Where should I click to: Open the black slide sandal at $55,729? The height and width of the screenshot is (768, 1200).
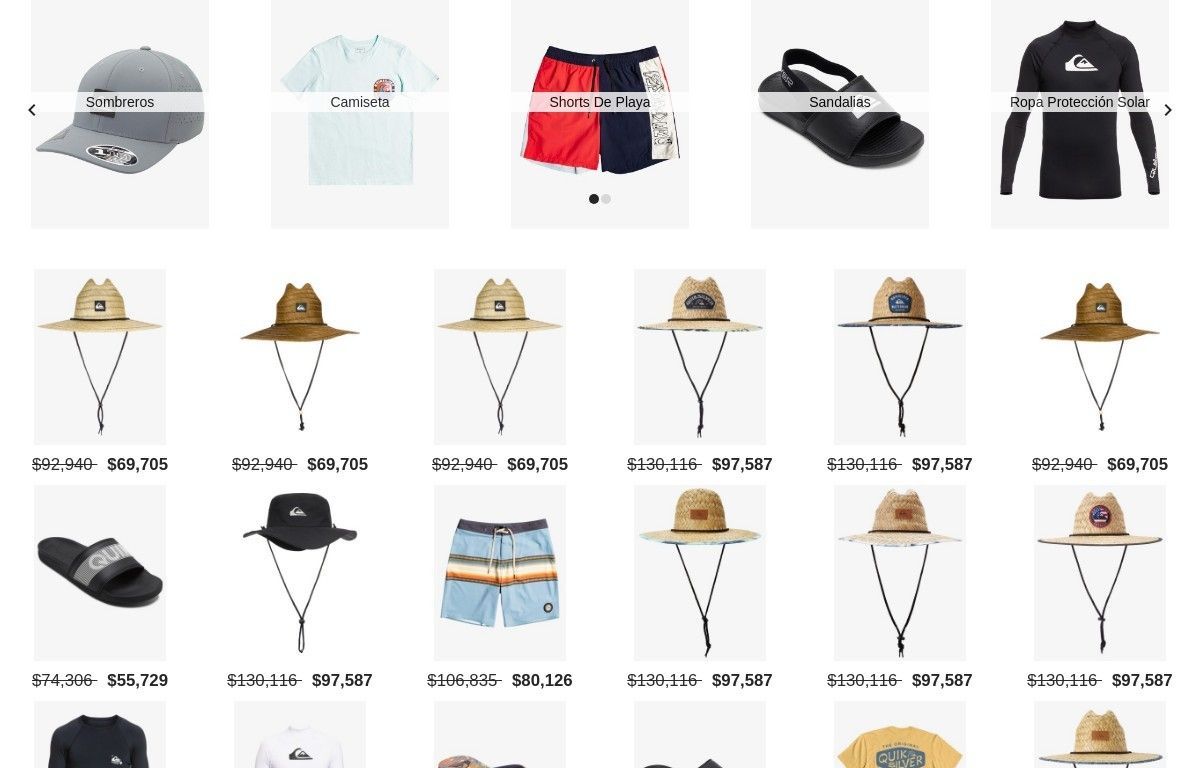click(x=100, y=573)
